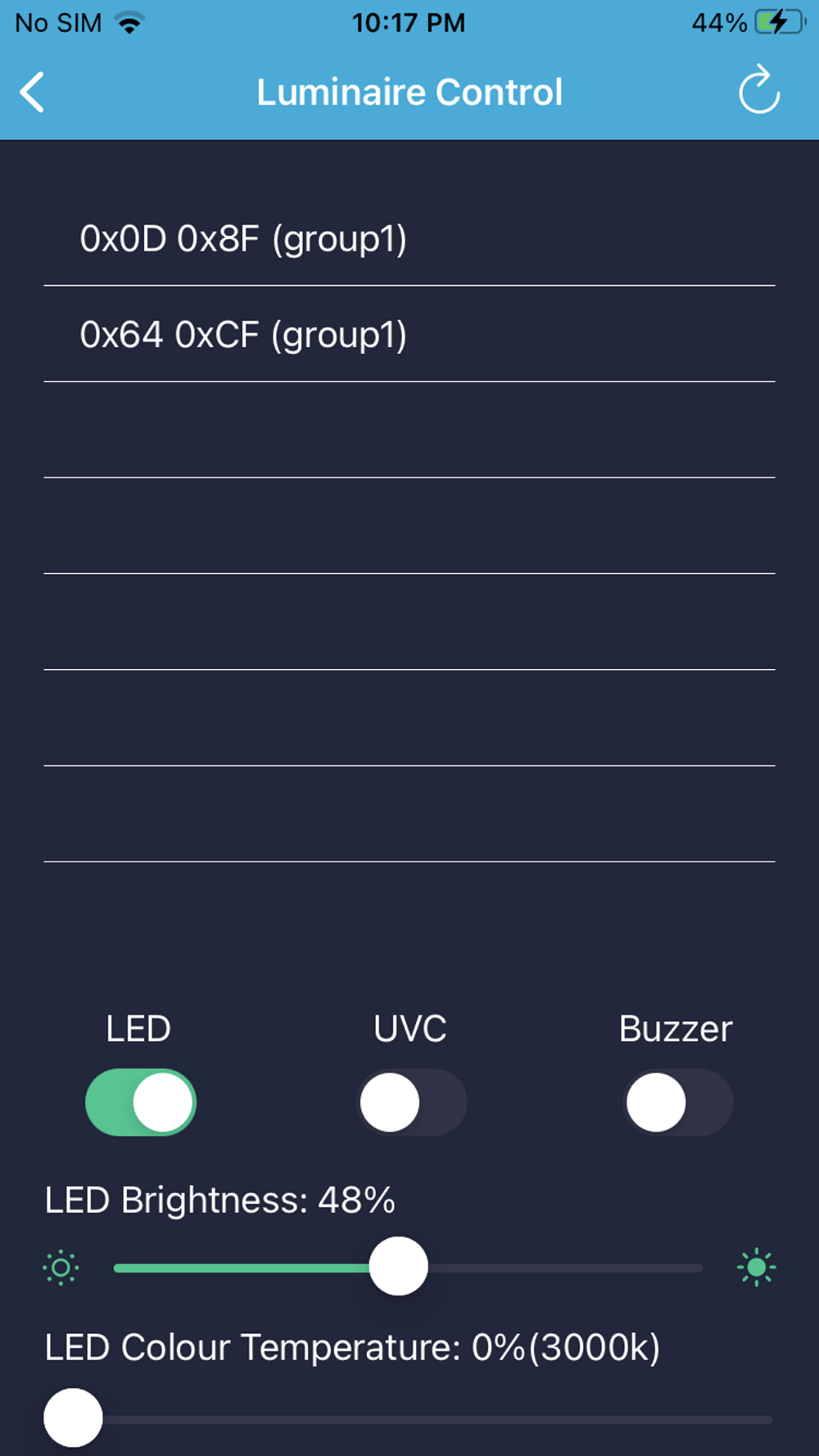
Task: Select luminaire 0x64 0xCF (group1)
Action: (409, 334)
